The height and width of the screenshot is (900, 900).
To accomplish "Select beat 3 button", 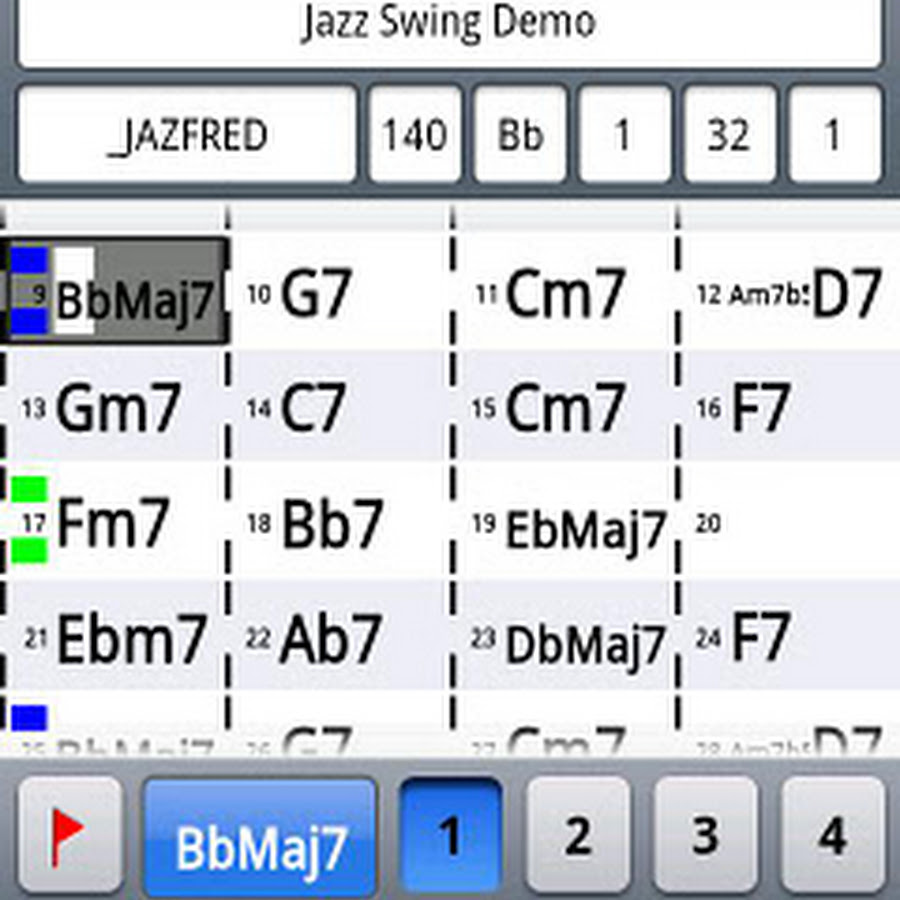I will click(705, 835).
